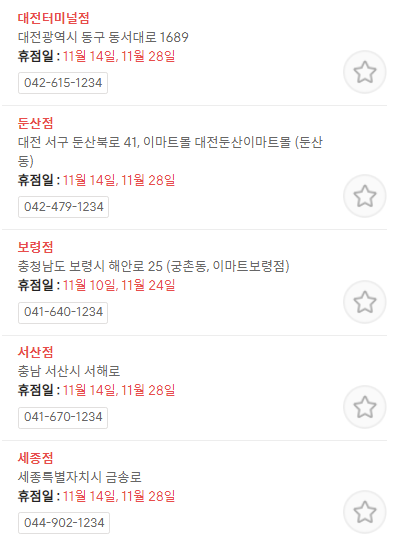Open the 대전터미널점 store details
The width and height of the screenshot is (401, 544).
[54, 18]
